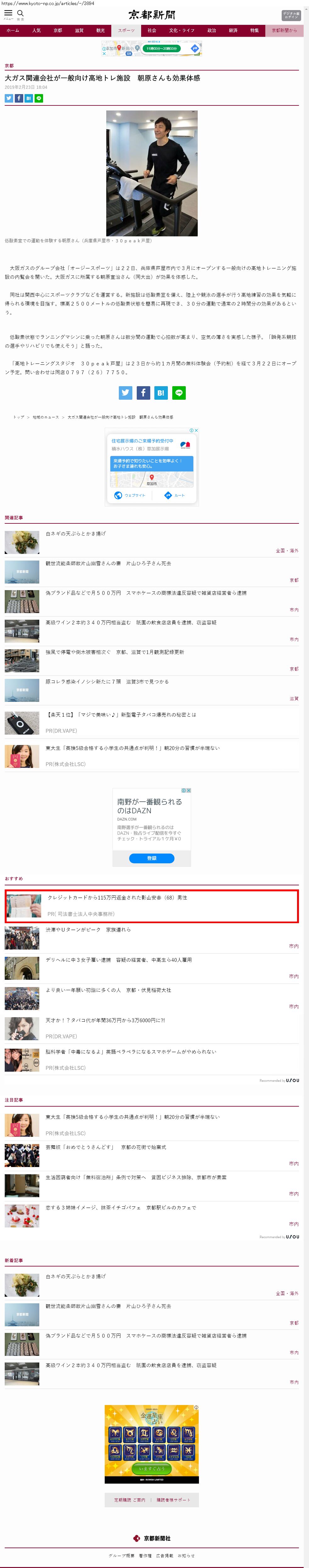
Task: Open the hamburger menu
Action: pyautogui.click(x=8, y=14)
